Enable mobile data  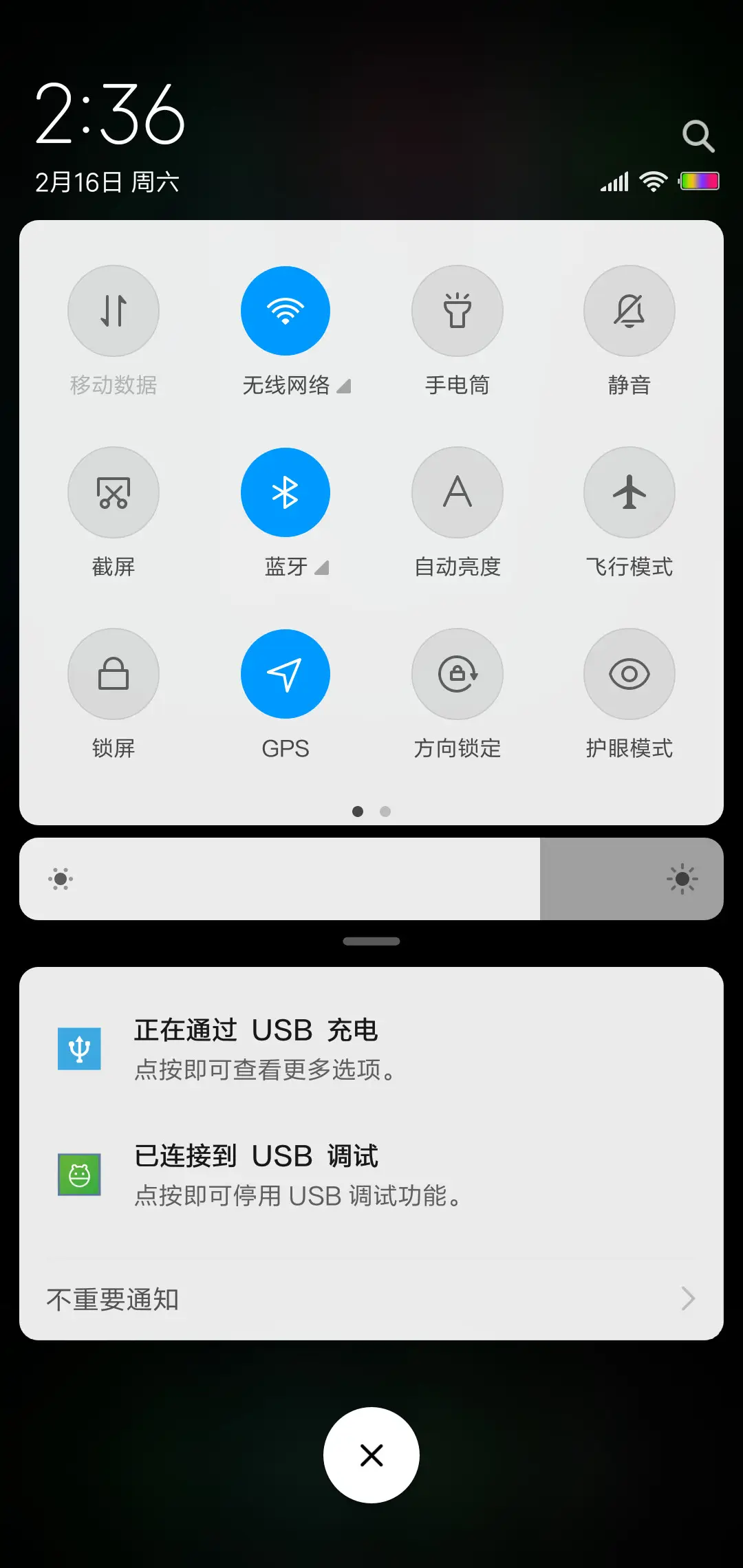tap(114, 311)
